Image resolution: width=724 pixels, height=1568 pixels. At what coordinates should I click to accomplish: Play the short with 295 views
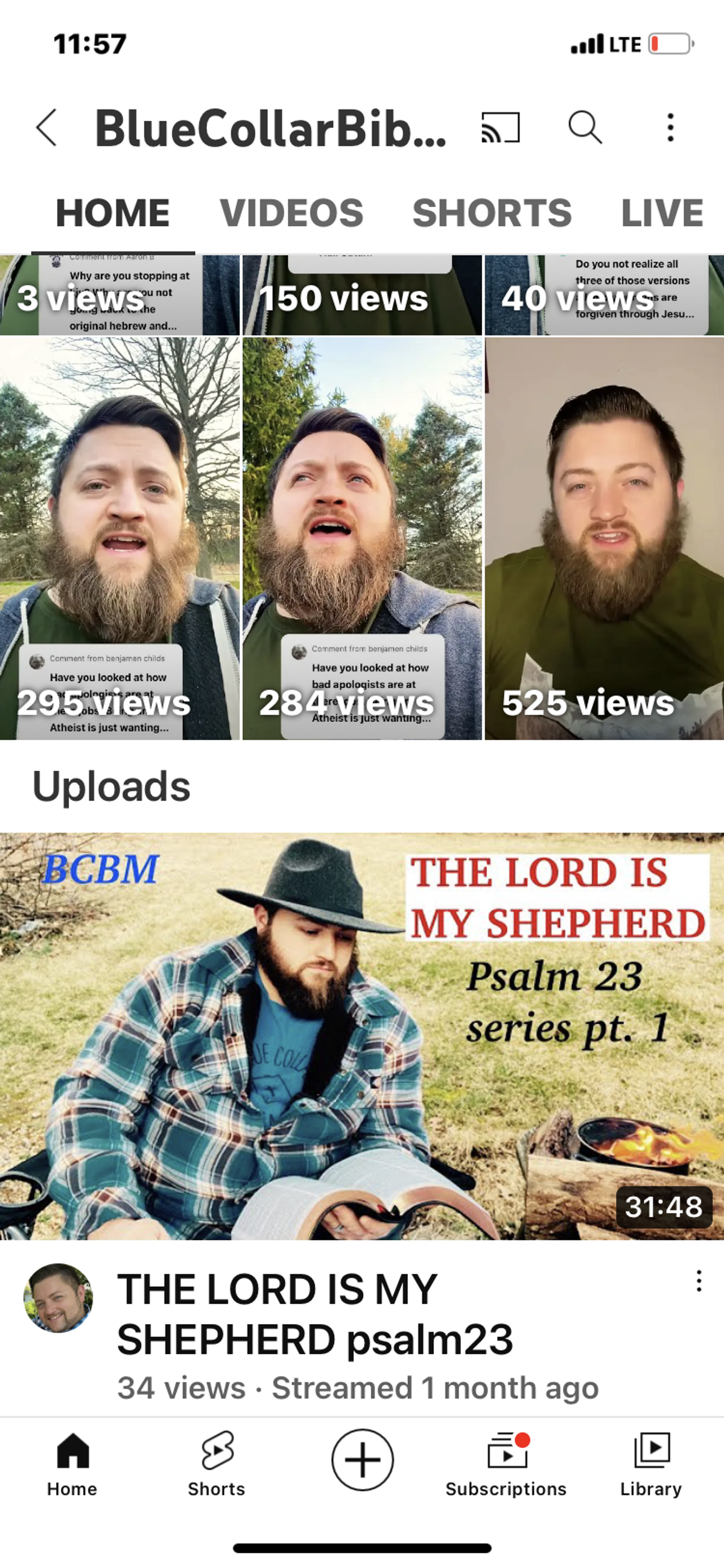click(119, 539)
